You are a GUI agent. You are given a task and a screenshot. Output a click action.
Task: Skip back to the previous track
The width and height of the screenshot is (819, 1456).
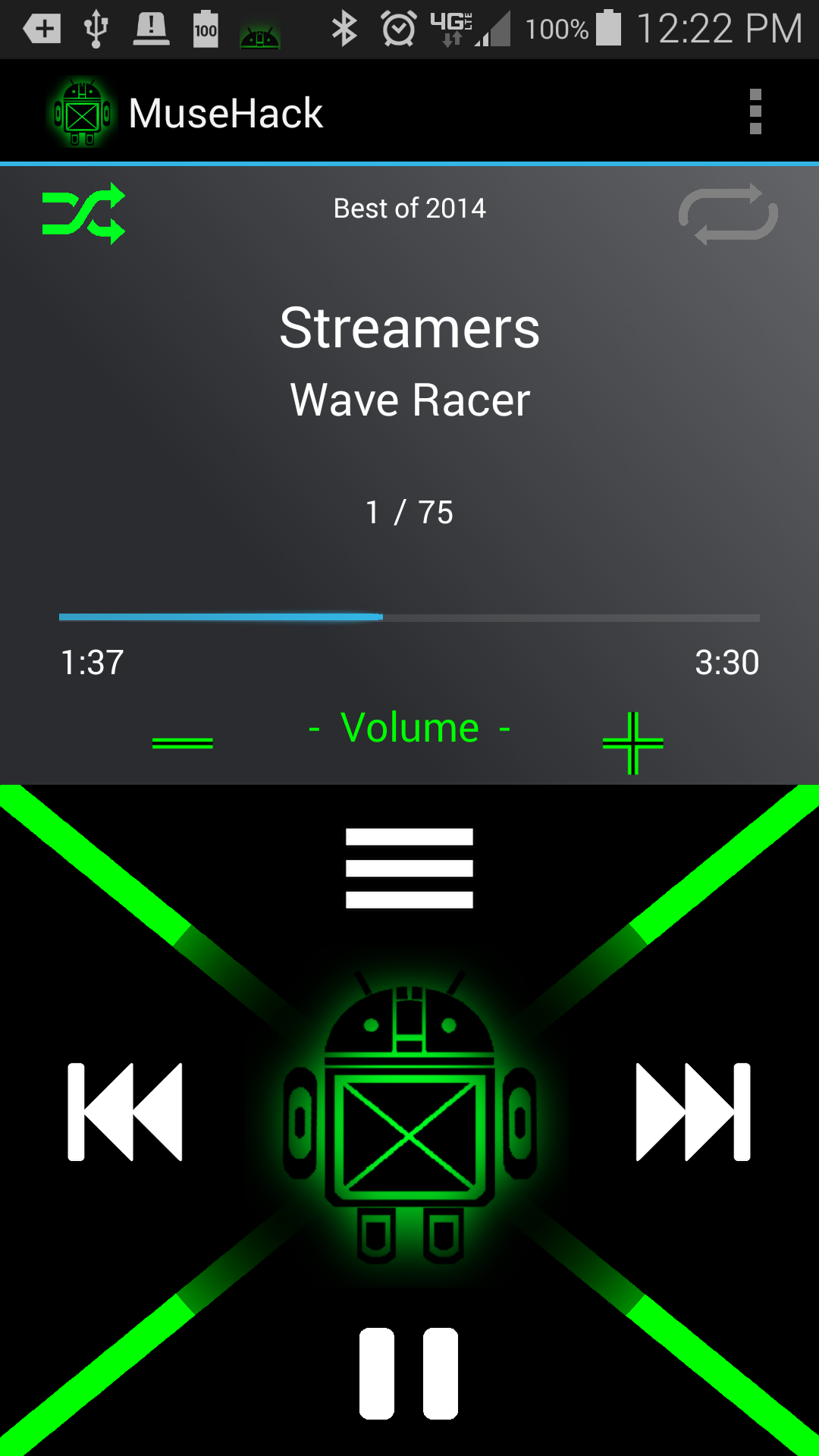[x=125, y=1112]
